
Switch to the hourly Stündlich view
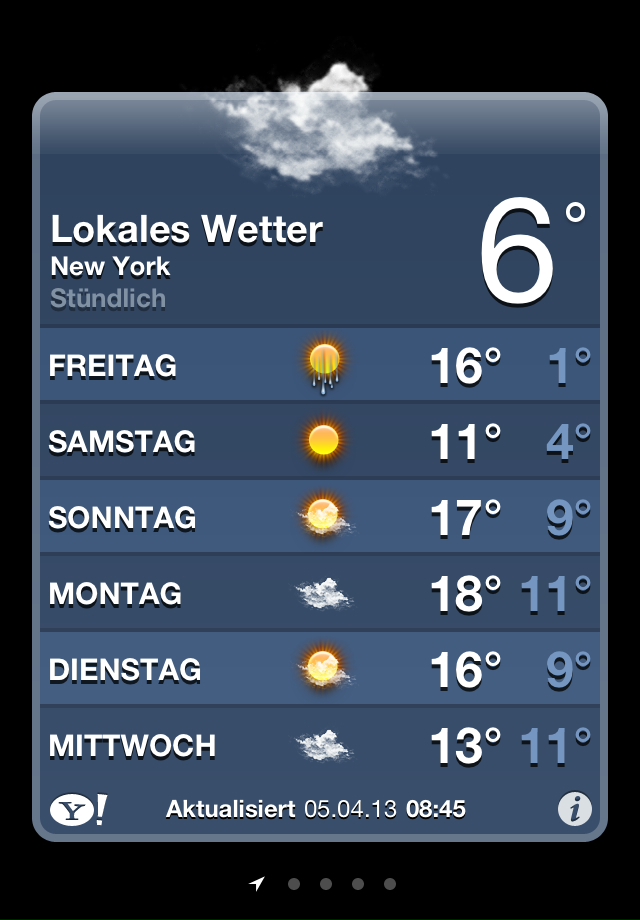(x=108, y=299)
